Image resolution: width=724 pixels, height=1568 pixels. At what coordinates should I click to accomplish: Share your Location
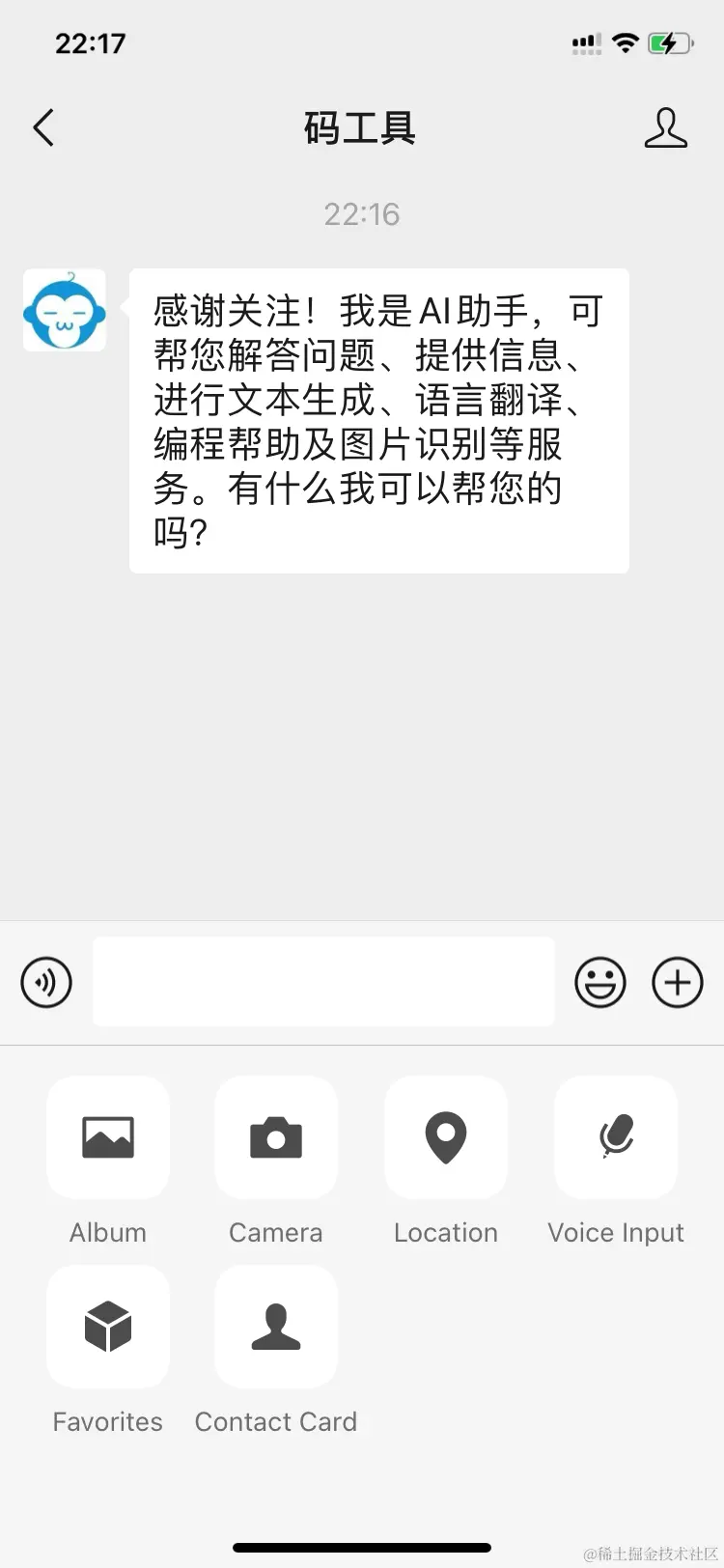446,1137
